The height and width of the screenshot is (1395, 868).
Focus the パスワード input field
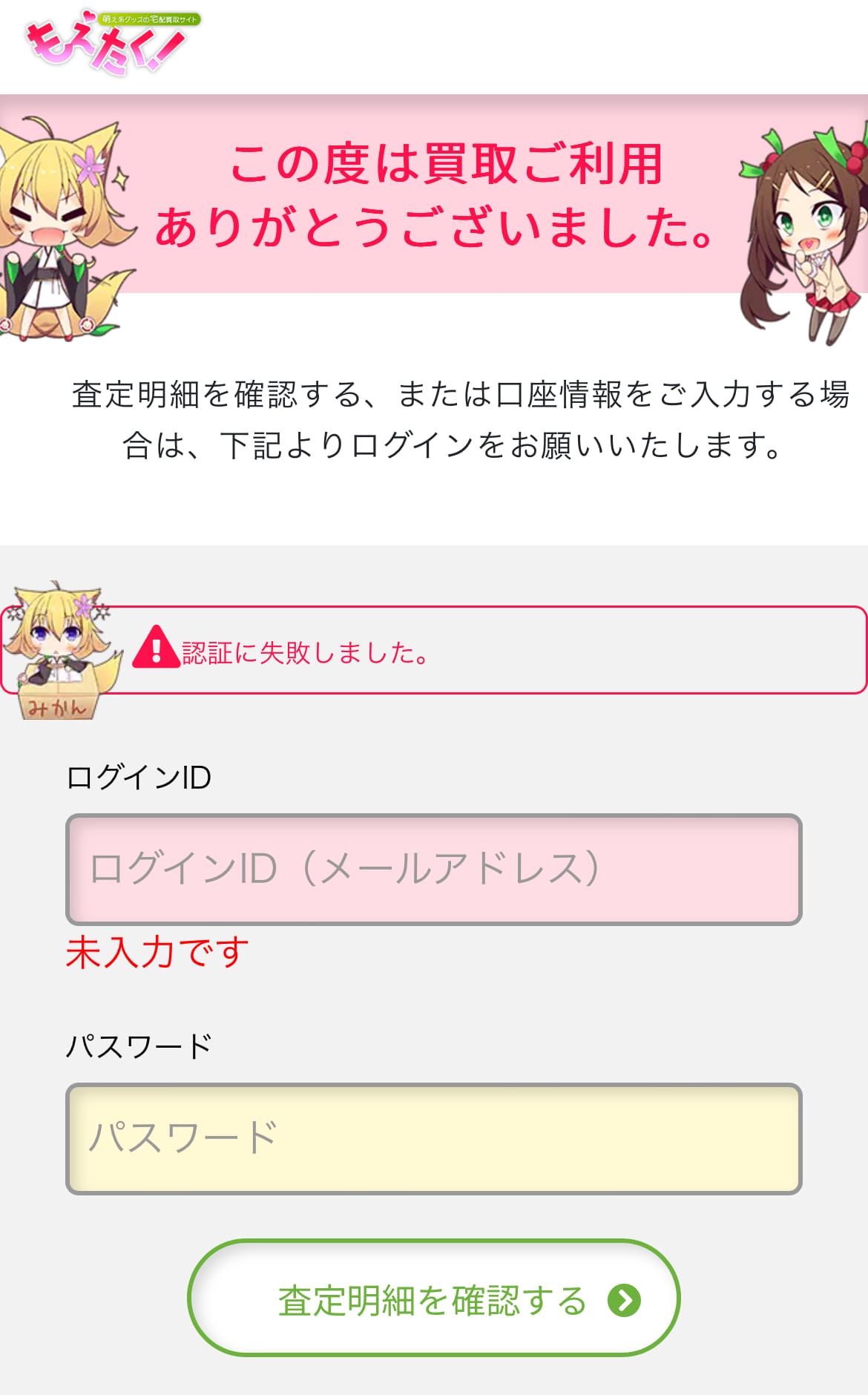(434, 1138)
